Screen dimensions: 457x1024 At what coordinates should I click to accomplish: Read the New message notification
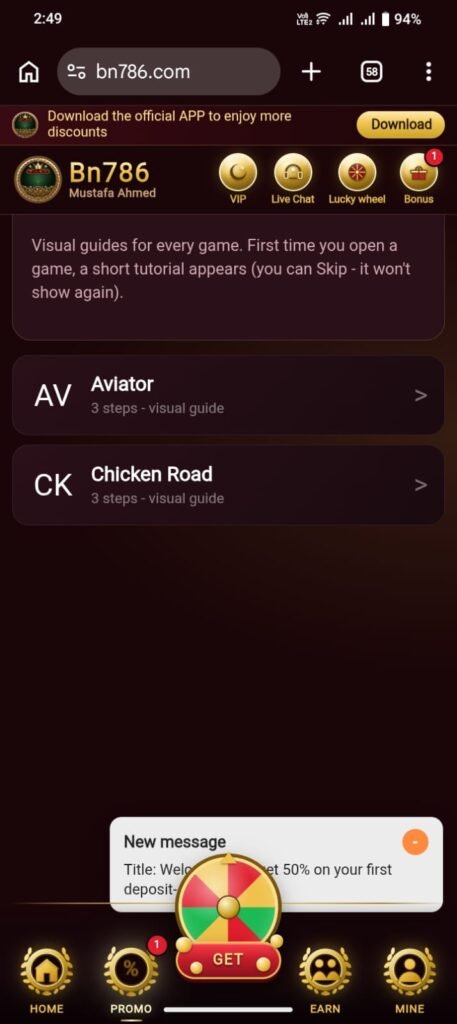[x=276, y=864]
